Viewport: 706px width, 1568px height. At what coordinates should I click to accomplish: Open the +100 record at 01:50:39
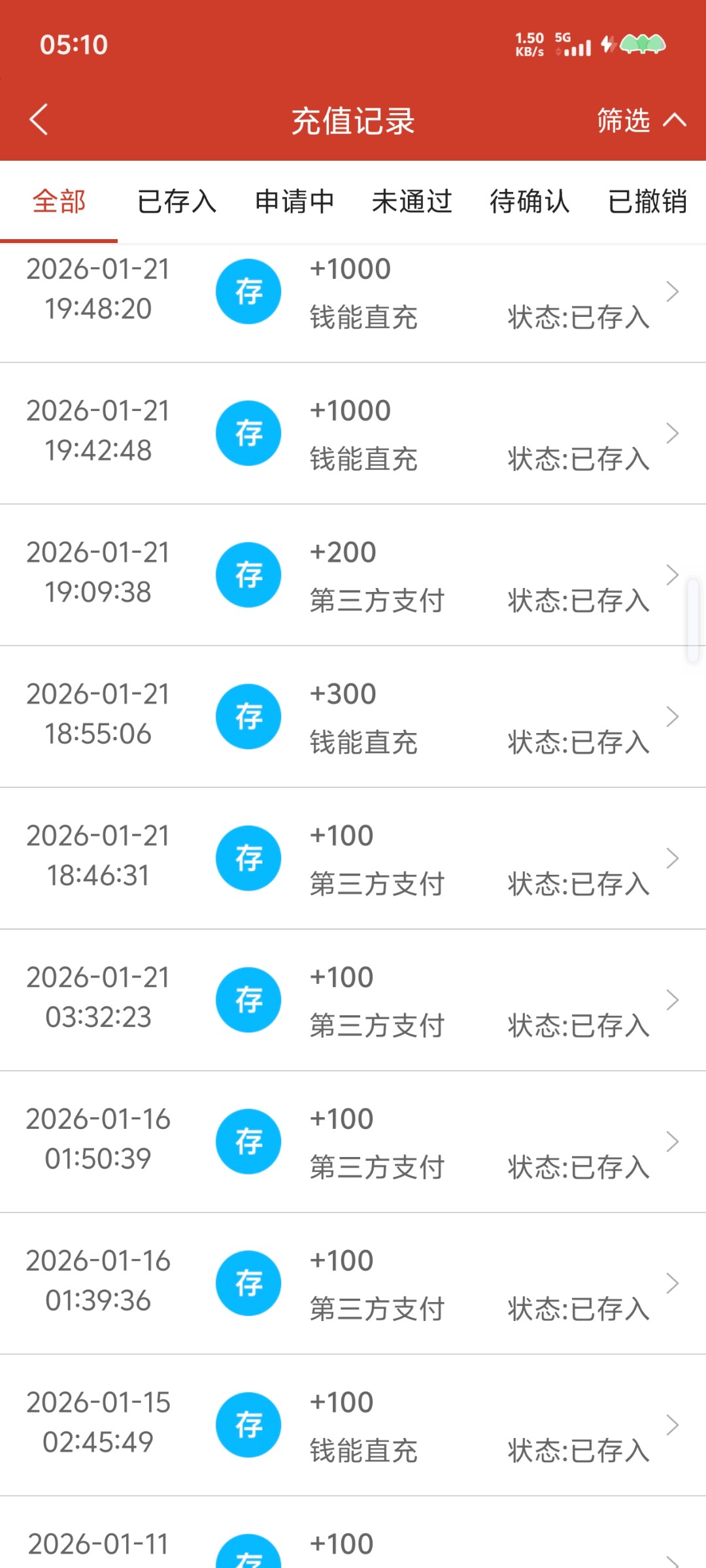tap(353, 1142)
